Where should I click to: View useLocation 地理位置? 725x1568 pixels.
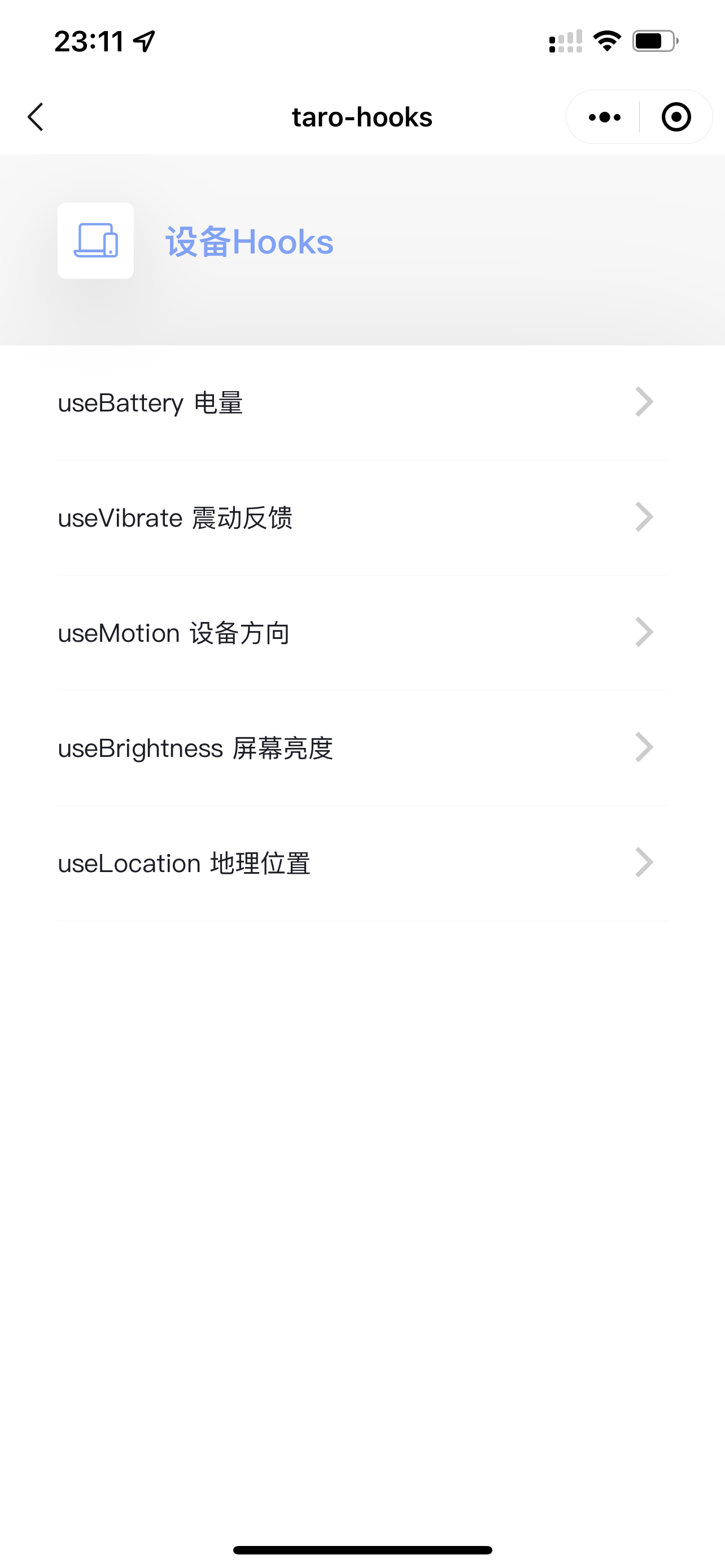coord(362,862)
